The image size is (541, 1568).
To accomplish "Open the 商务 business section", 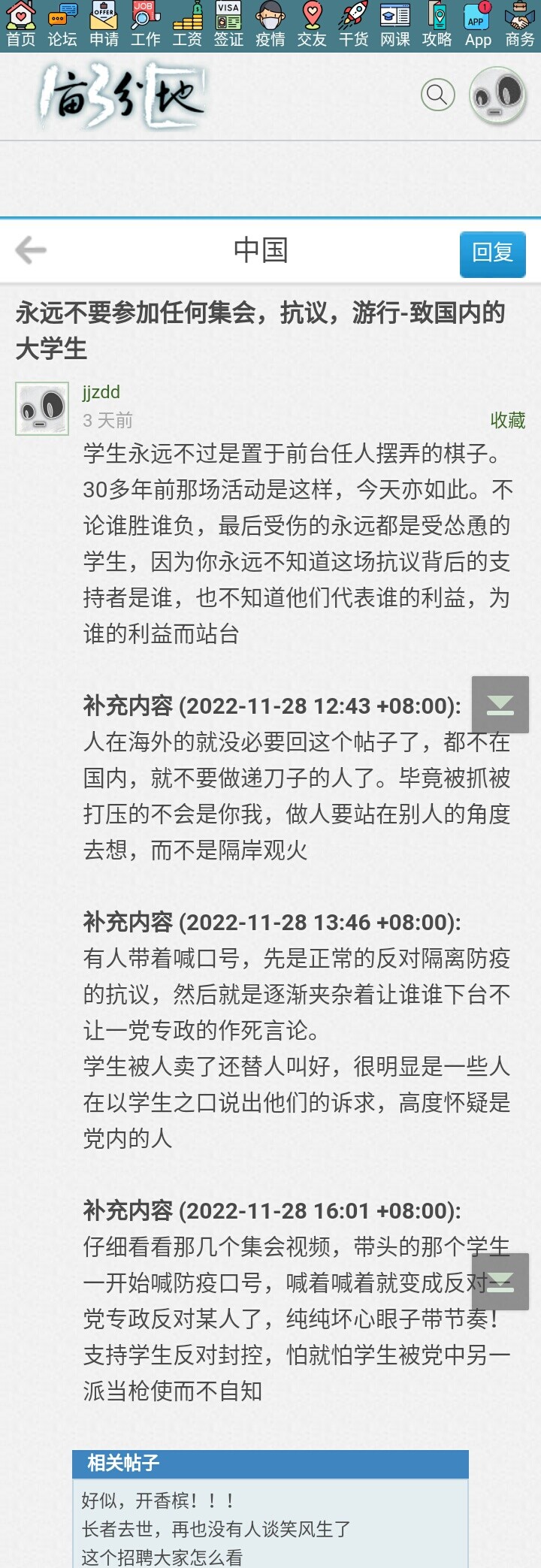I will click(x=519, y=24).
